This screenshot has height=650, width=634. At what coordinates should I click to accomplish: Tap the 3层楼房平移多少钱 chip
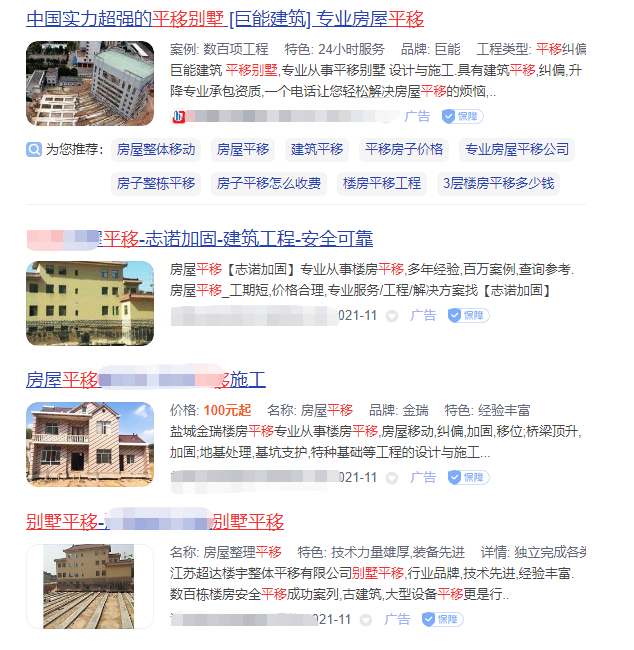(x=499, y=183)
